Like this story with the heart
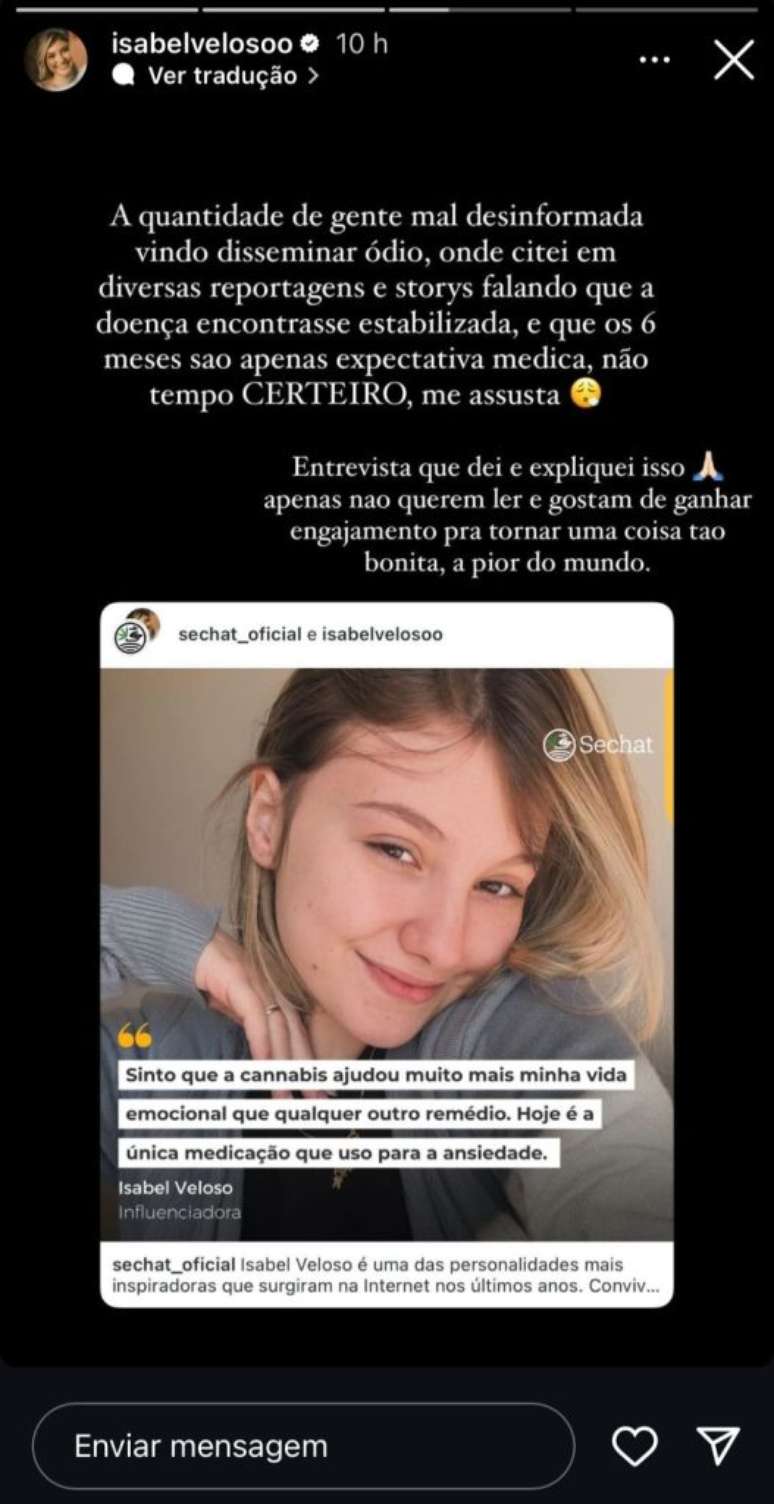The width and height of the screenshot is (774, 1504). tap(634, 1446)
